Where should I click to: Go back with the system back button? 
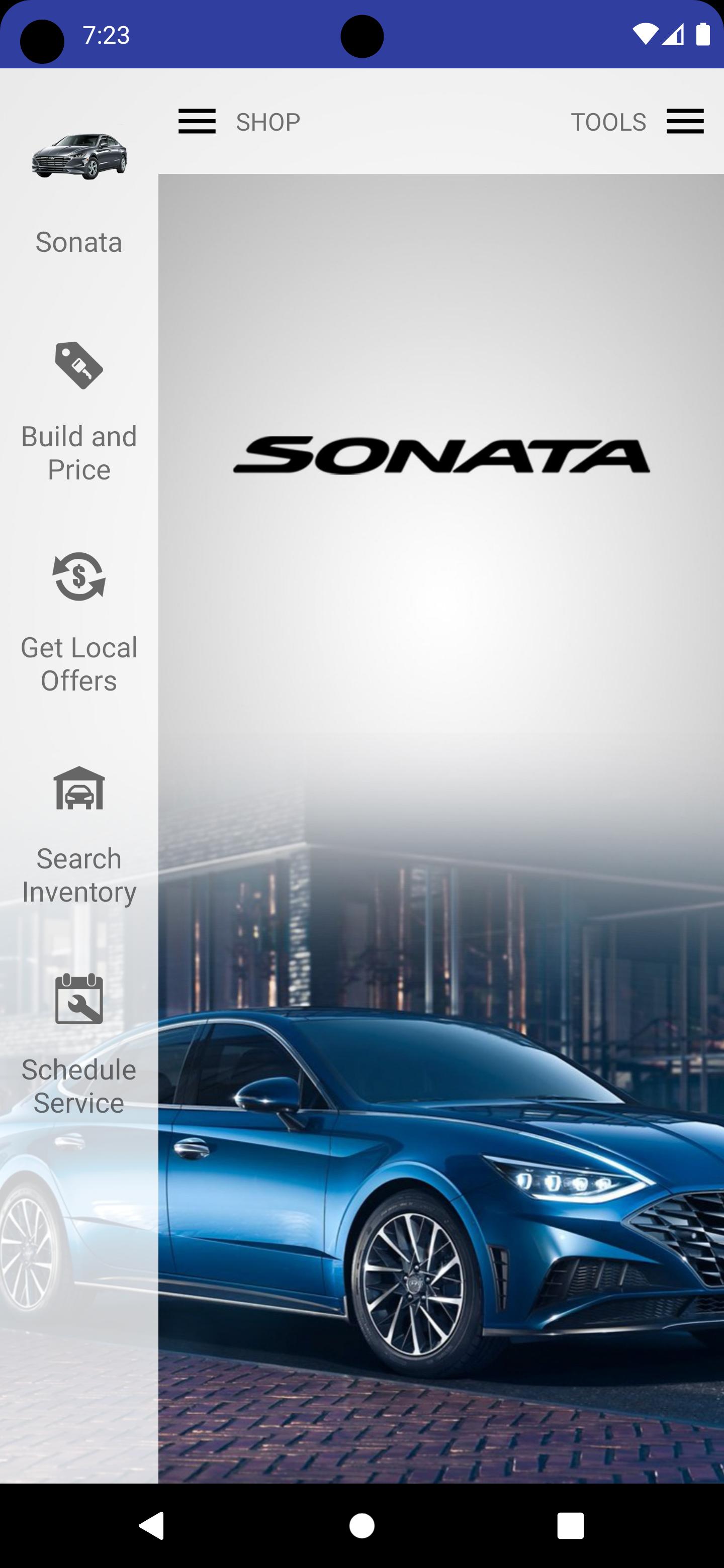coord(152,1525)
